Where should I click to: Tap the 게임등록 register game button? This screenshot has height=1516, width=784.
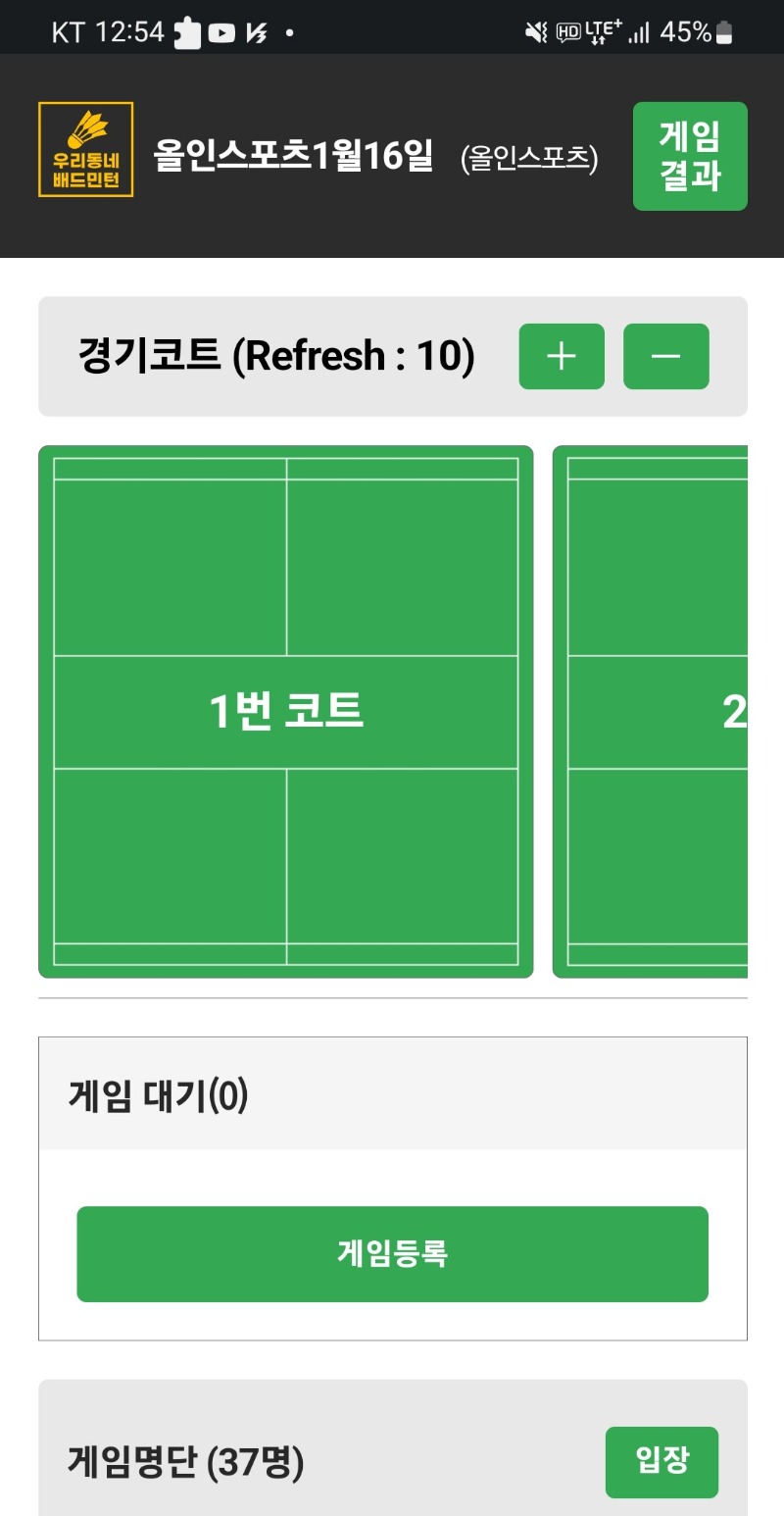coord(392,1253)
